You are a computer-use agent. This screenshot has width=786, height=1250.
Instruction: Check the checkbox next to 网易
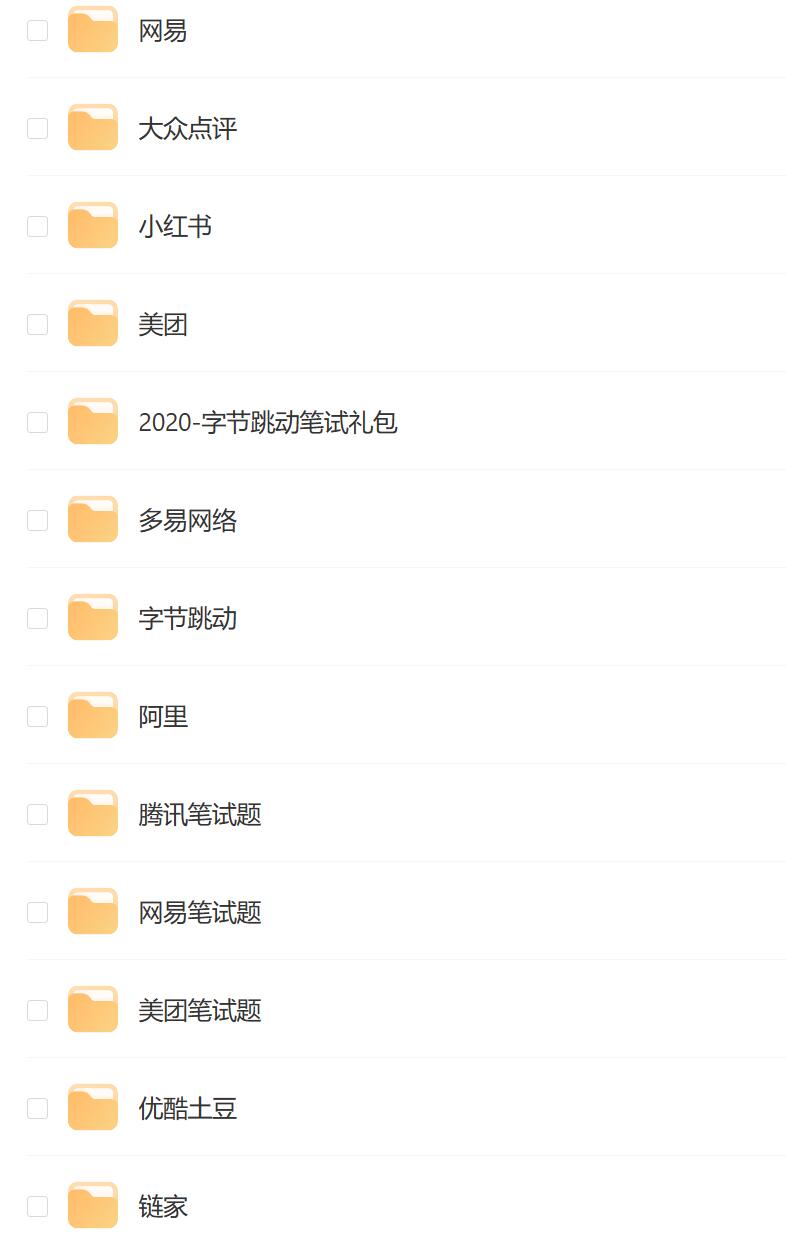tap(36, 31)
